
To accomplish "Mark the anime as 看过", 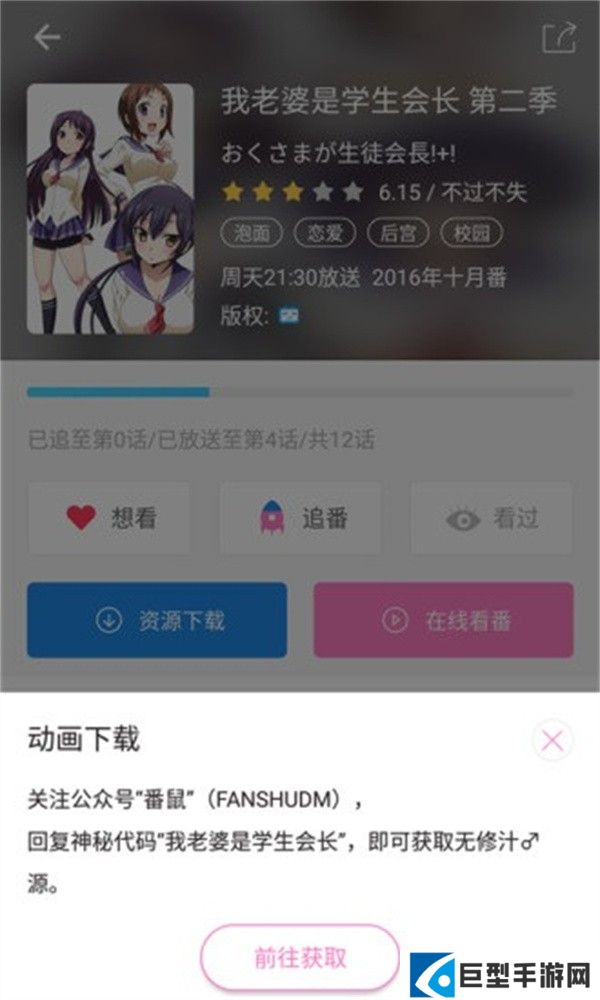I will pyautogui.click(x=491, y=518).
